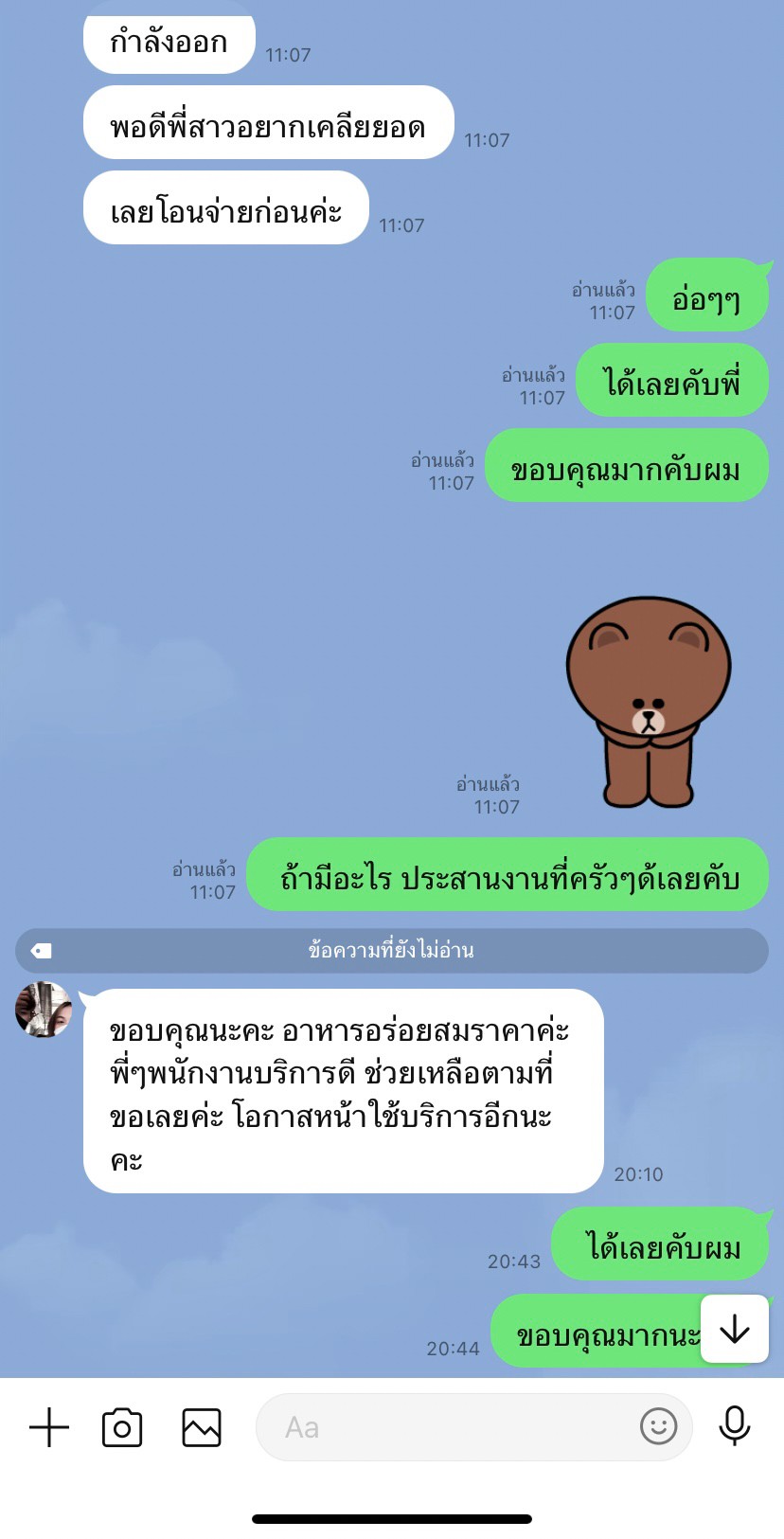Open the emoji and sticker picker
Screen dimensions: 784x1539
point(658,1426)
